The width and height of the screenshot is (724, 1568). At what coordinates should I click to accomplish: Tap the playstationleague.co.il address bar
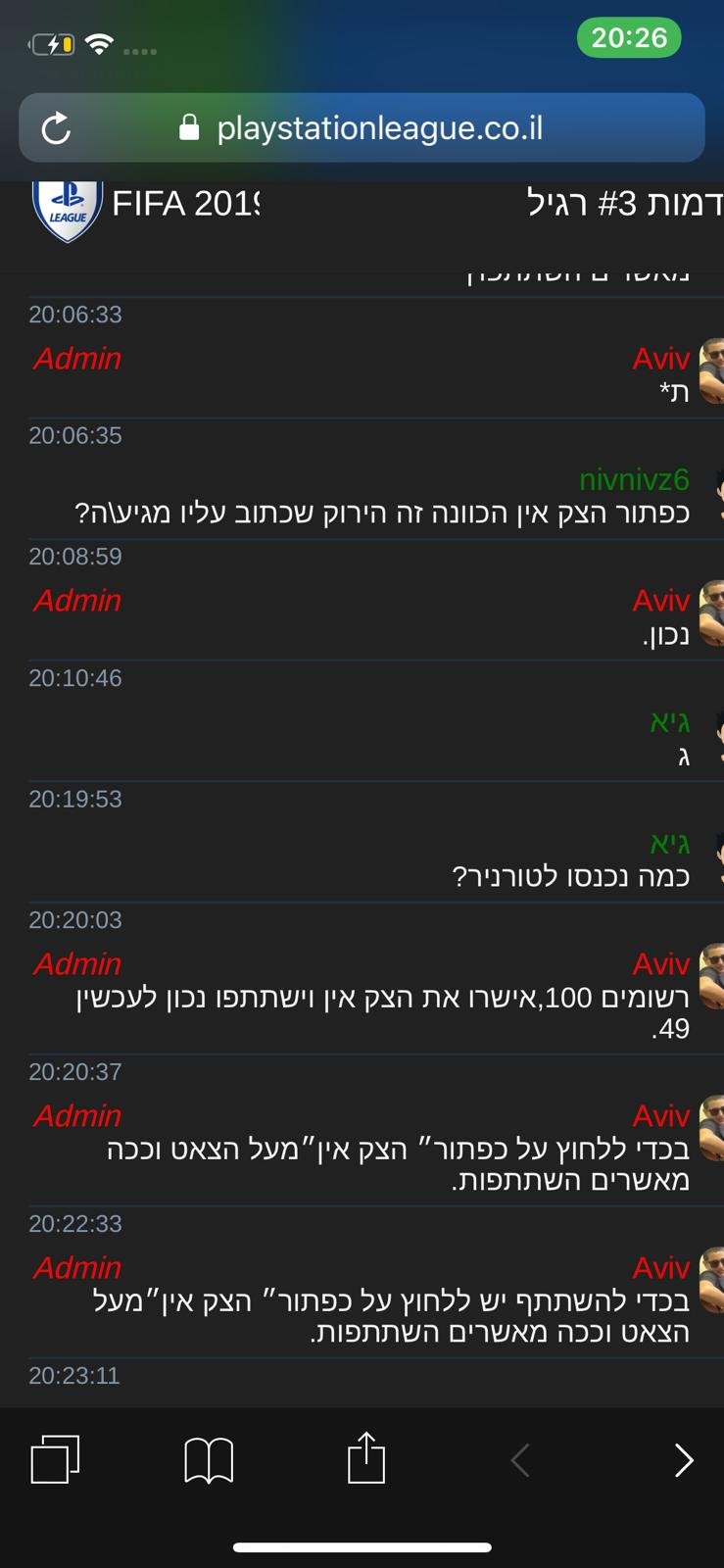(x=362, y=127)
